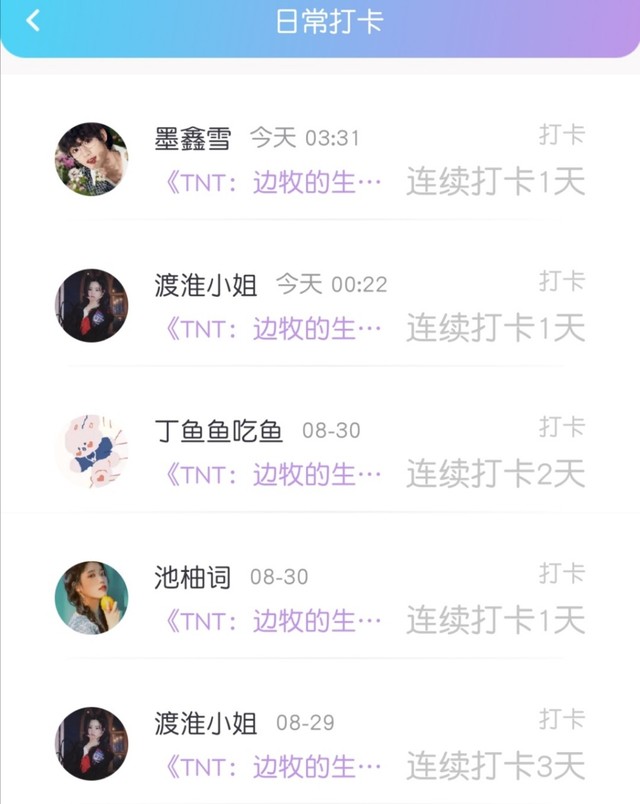Tap 渡淮小姐's avatar on the 08-29 entry
Image resolution: width=640 pixels, height=804 pixels.
(91, 743)
